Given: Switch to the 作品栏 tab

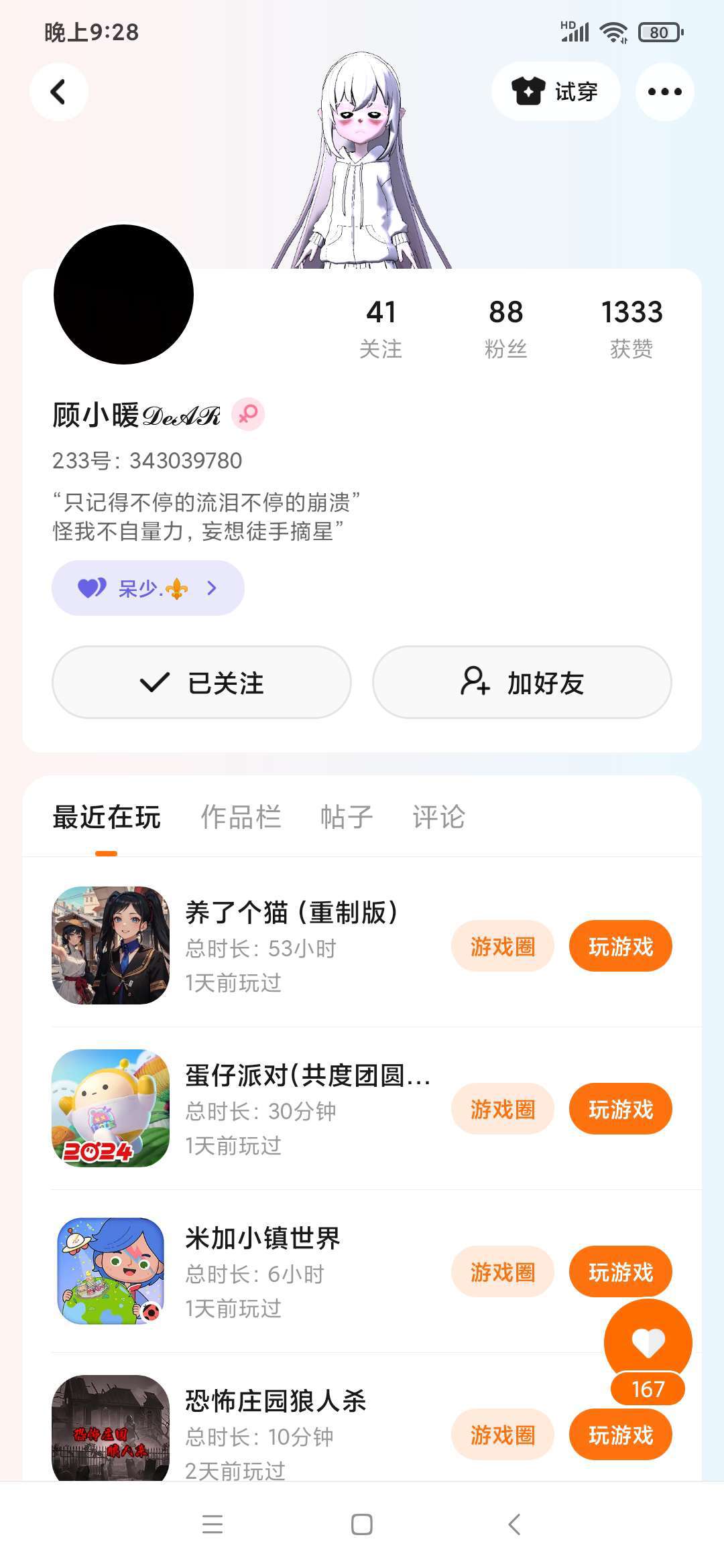Looking at the screenshot, I should click(241, 818).
